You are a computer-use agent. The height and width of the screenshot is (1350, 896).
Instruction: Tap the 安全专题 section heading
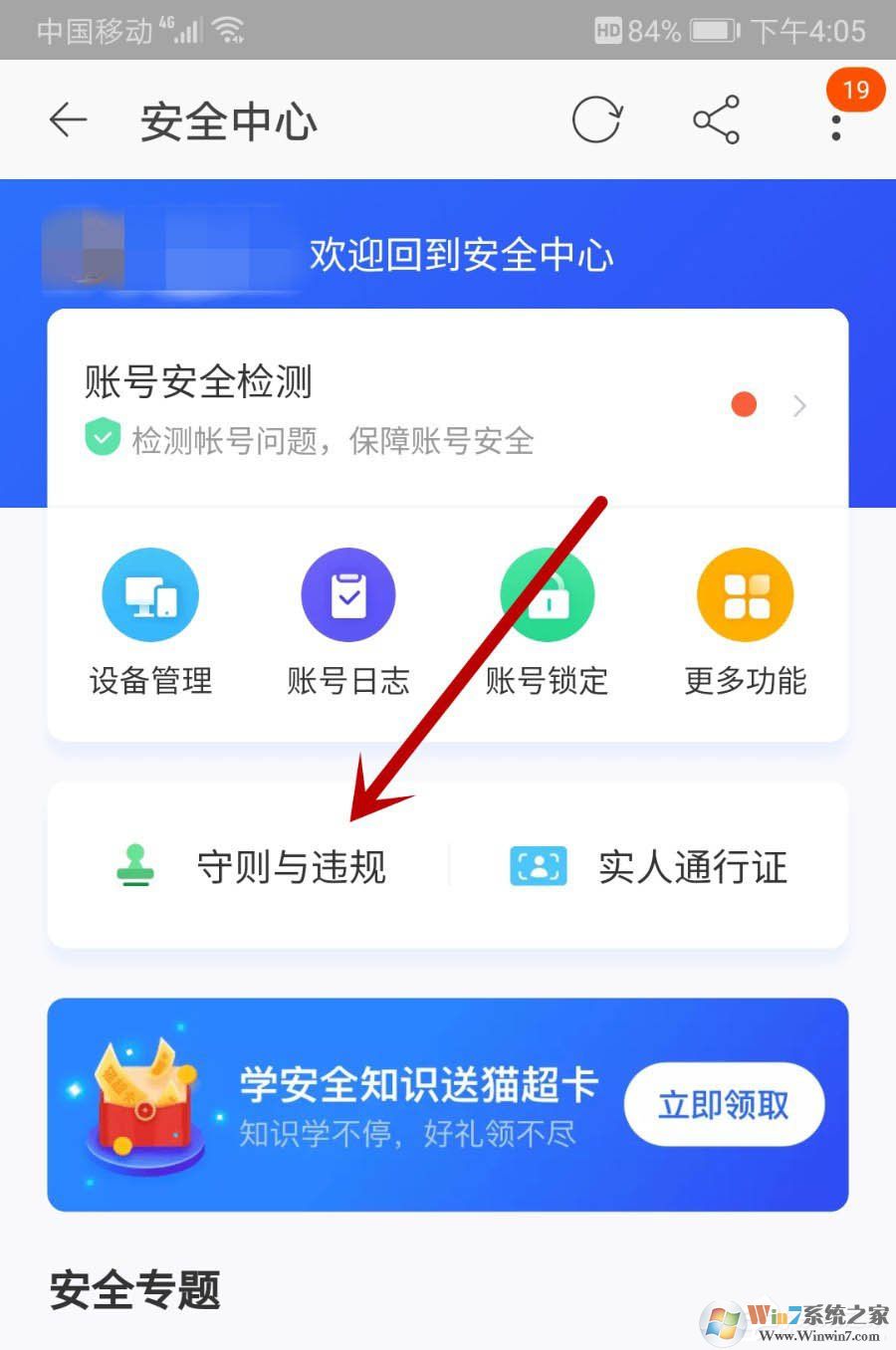pyautogui.click(x=133, y=1291)
